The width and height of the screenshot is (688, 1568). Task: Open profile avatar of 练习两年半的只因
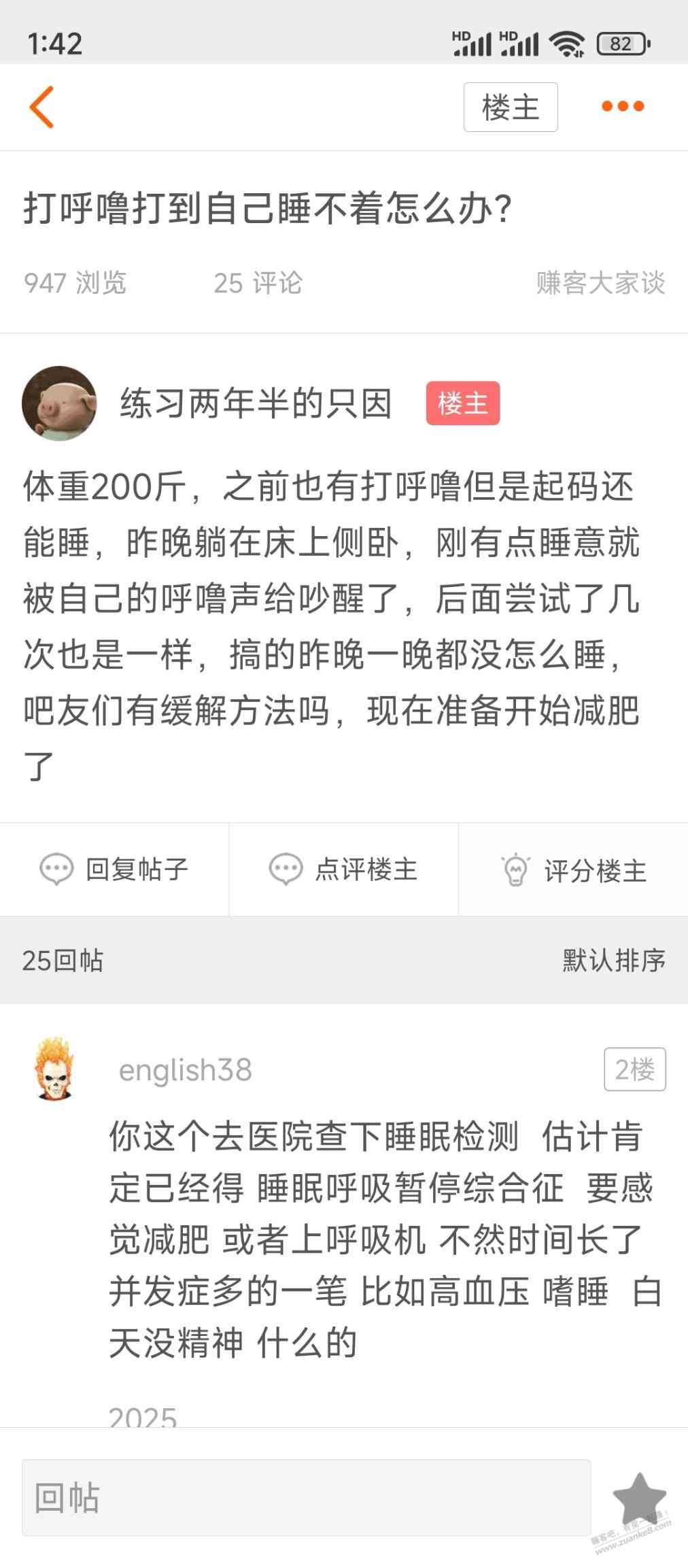click(x=59, y=403)
